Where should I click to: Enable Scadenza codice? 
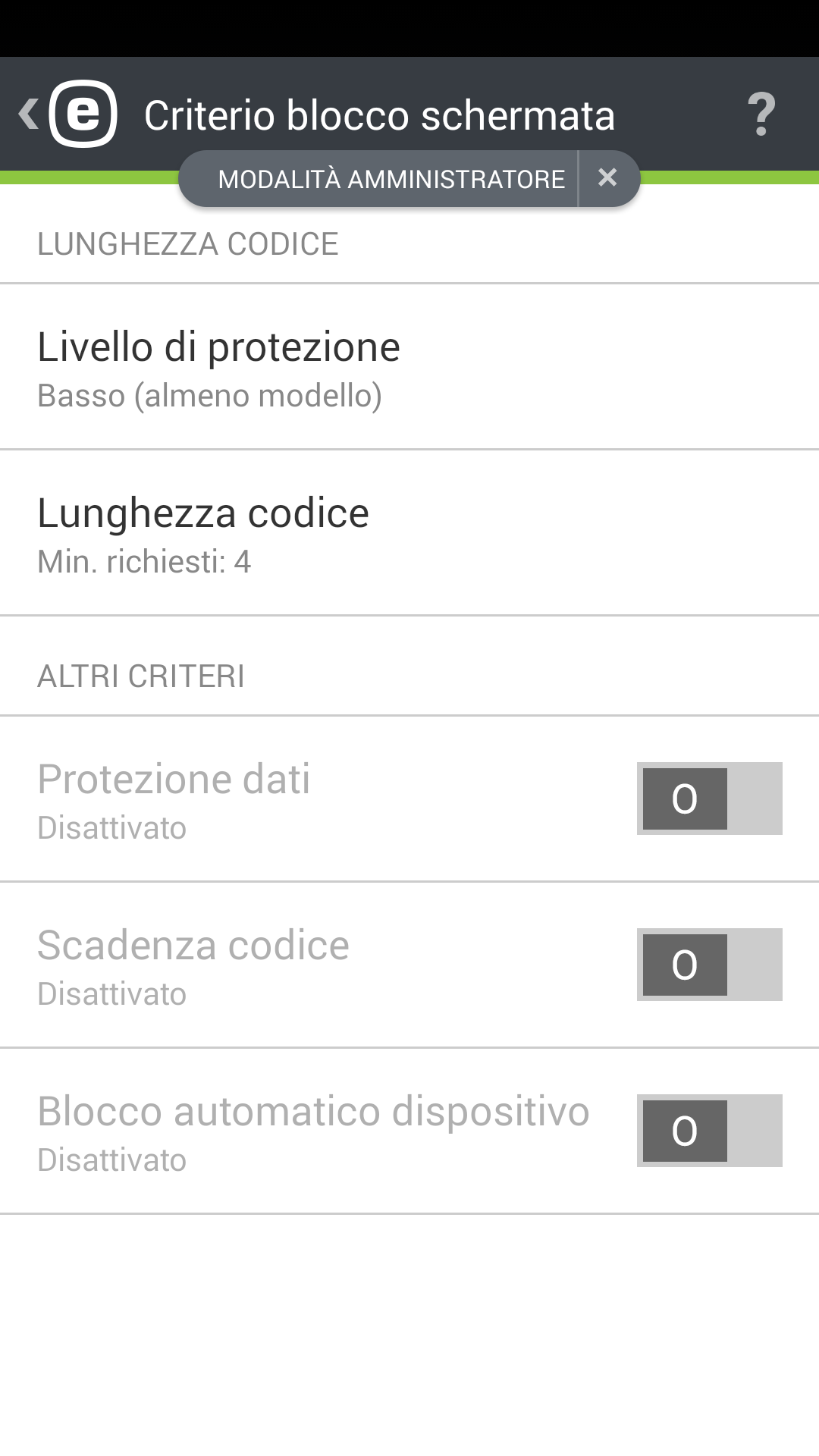708,965
